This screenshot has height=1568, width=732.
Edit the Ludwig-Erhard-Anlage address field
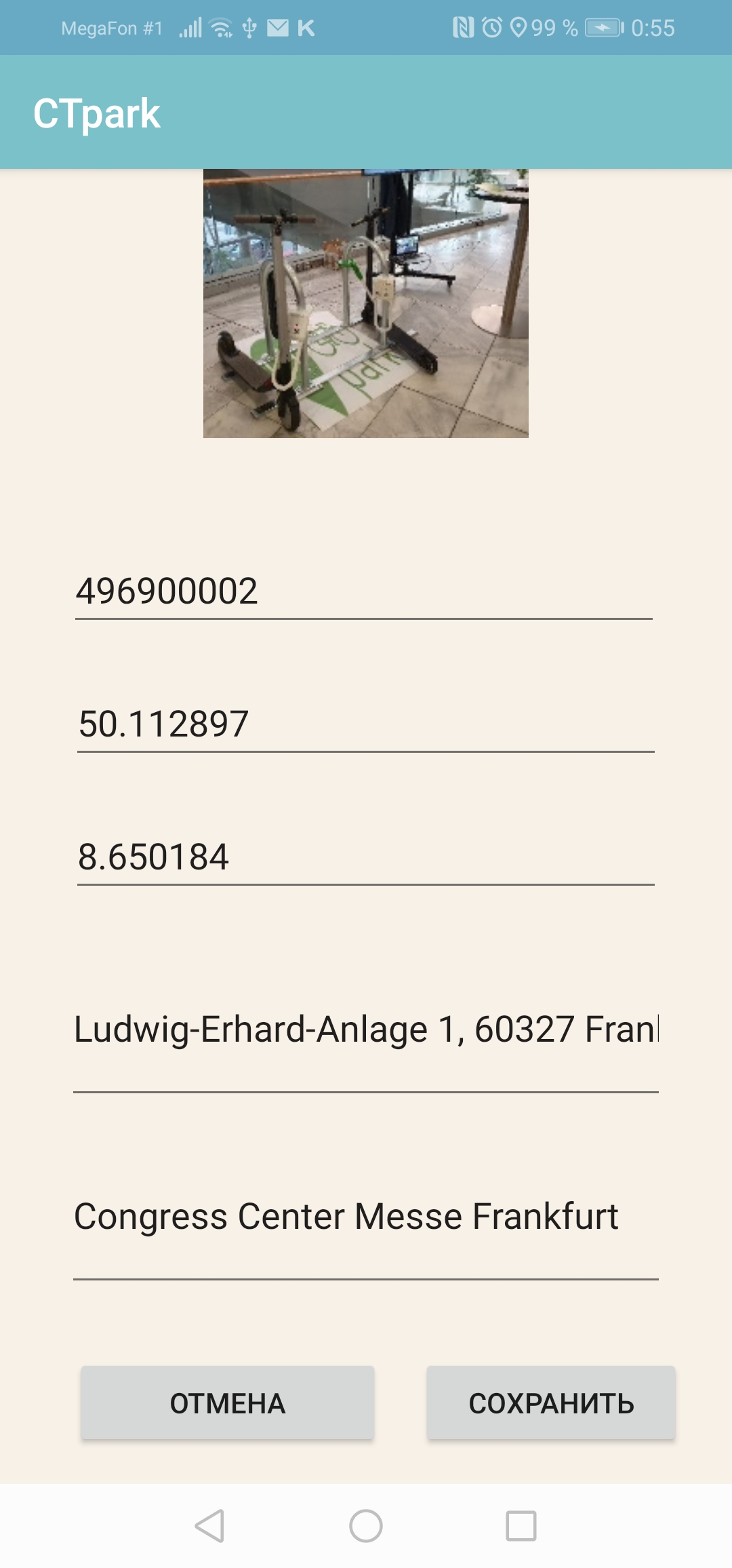point(365,1030)
